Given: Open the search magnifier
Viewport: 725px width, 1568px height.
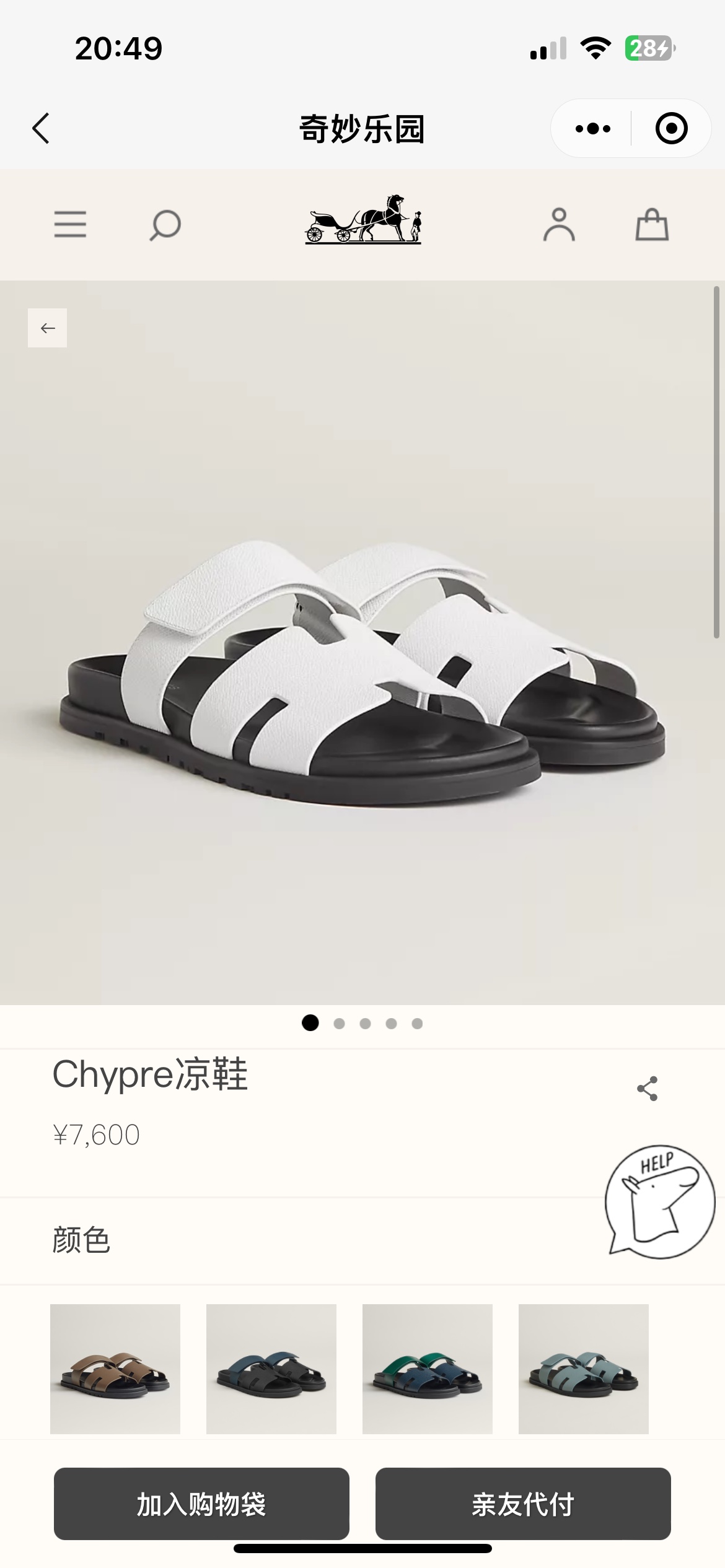Looking at the screenshot, I should click(165, 225).
